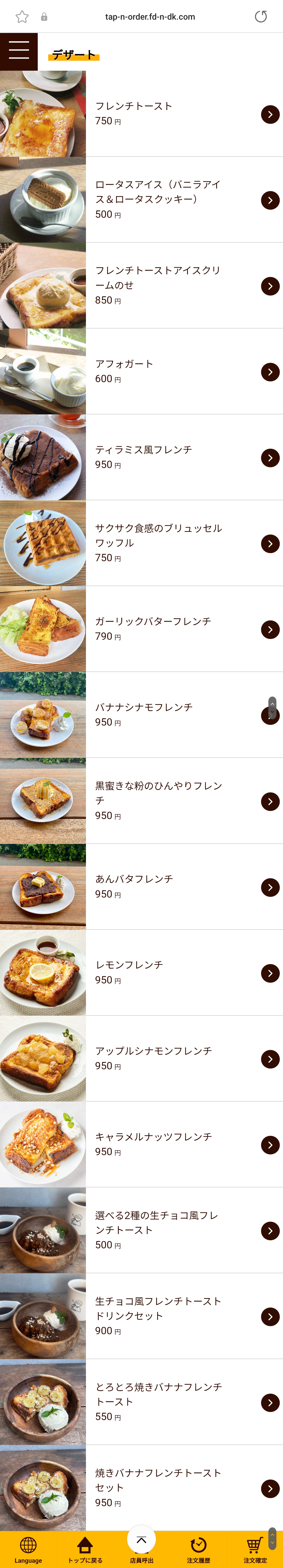The width and height of the screenshot is (283, 1568).
Task: Choose レモンフレンチ 950円
Action: tap(270, 973)
